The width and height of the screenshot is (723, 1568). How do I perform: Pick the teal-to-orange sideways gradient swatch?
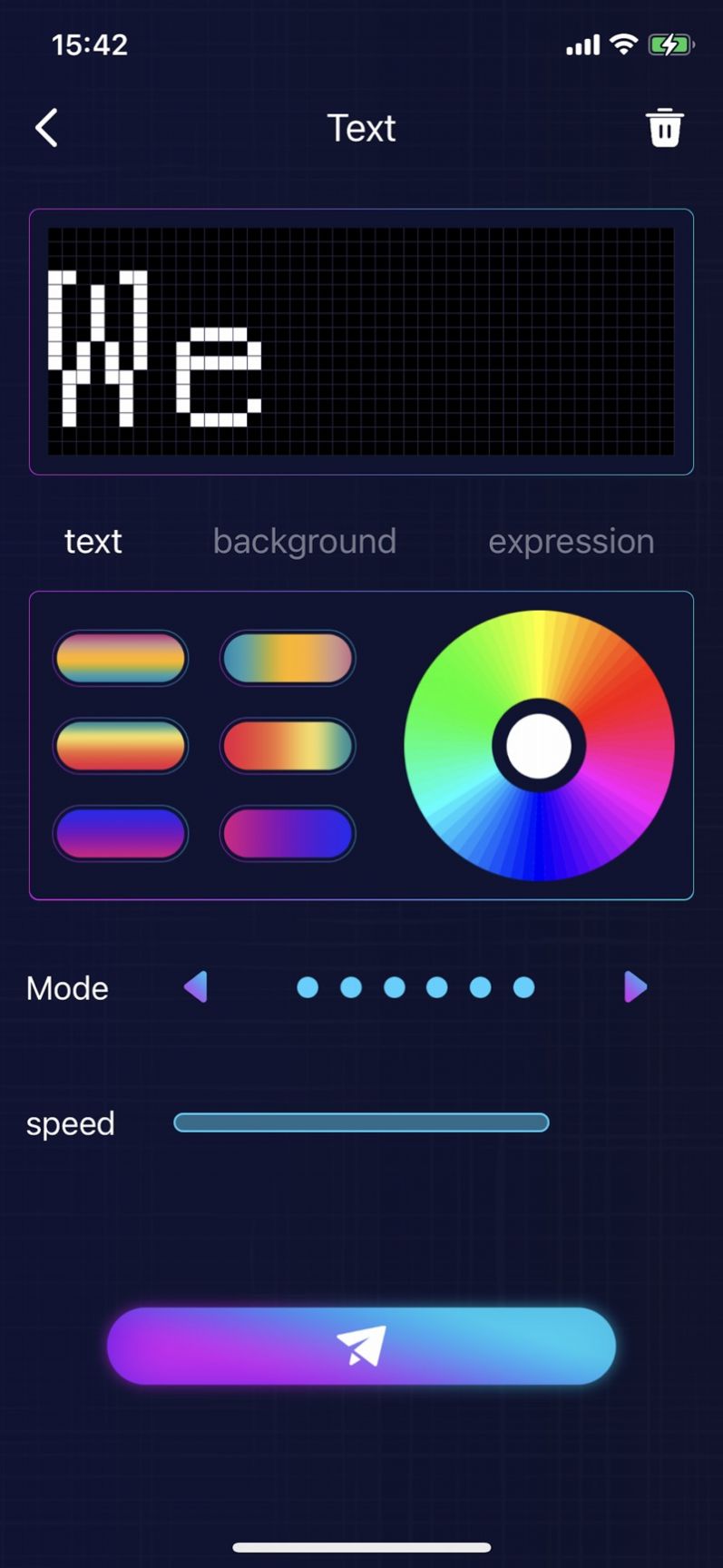click(x=288, y=658)
